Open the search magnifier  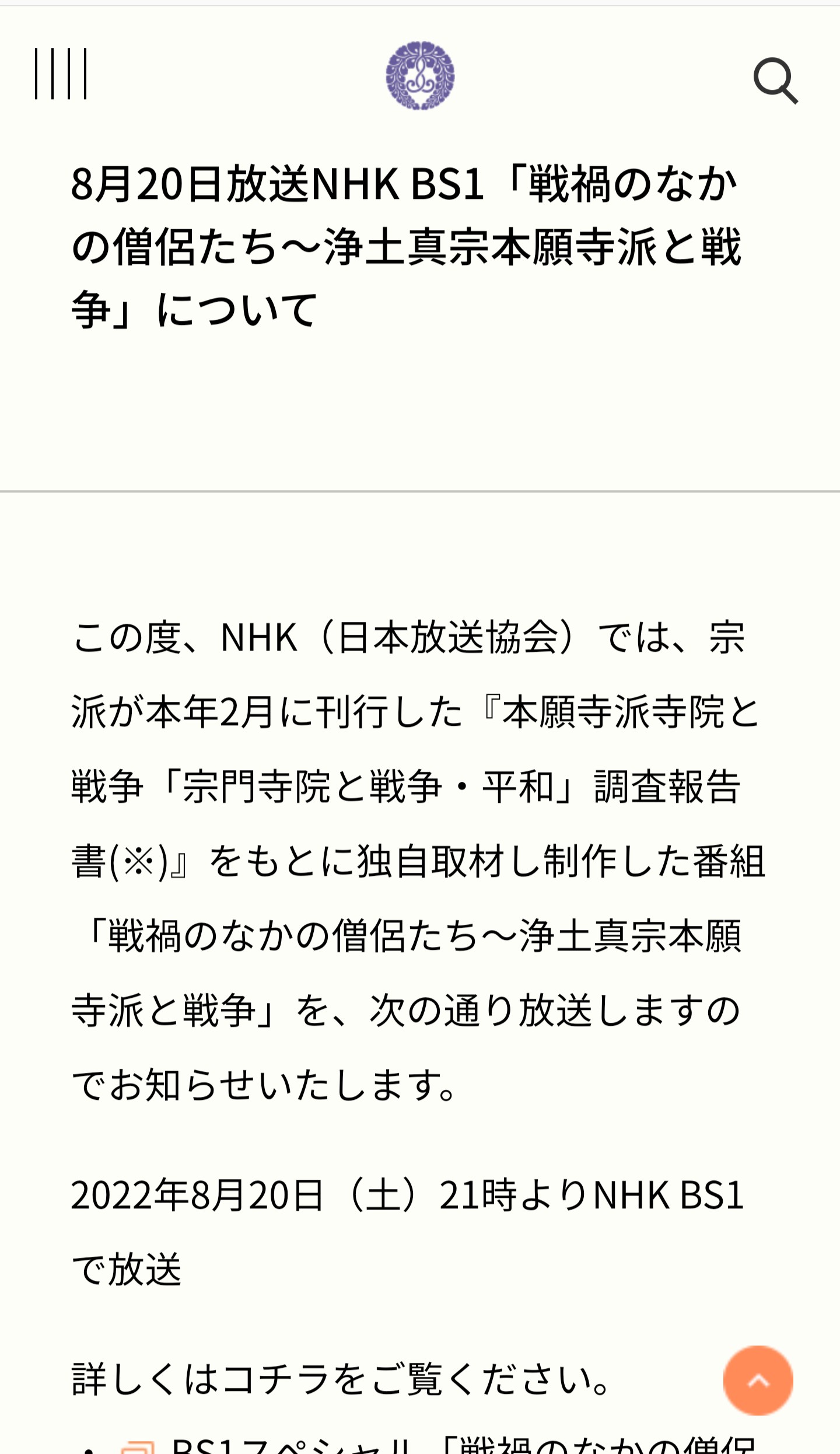click(775, 81)
